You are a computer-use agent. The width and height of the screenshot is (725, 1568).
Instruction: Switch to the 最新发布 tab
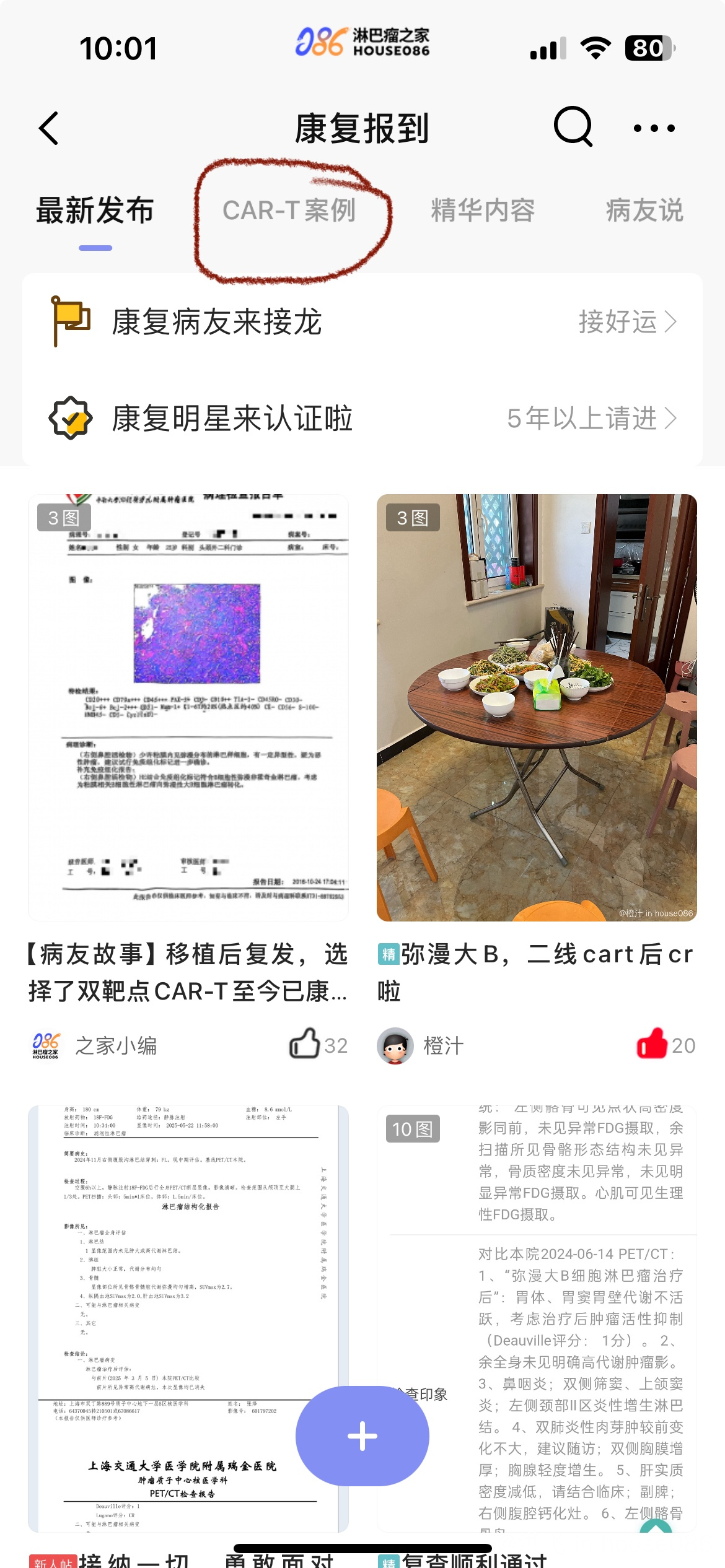click(95, 211)
